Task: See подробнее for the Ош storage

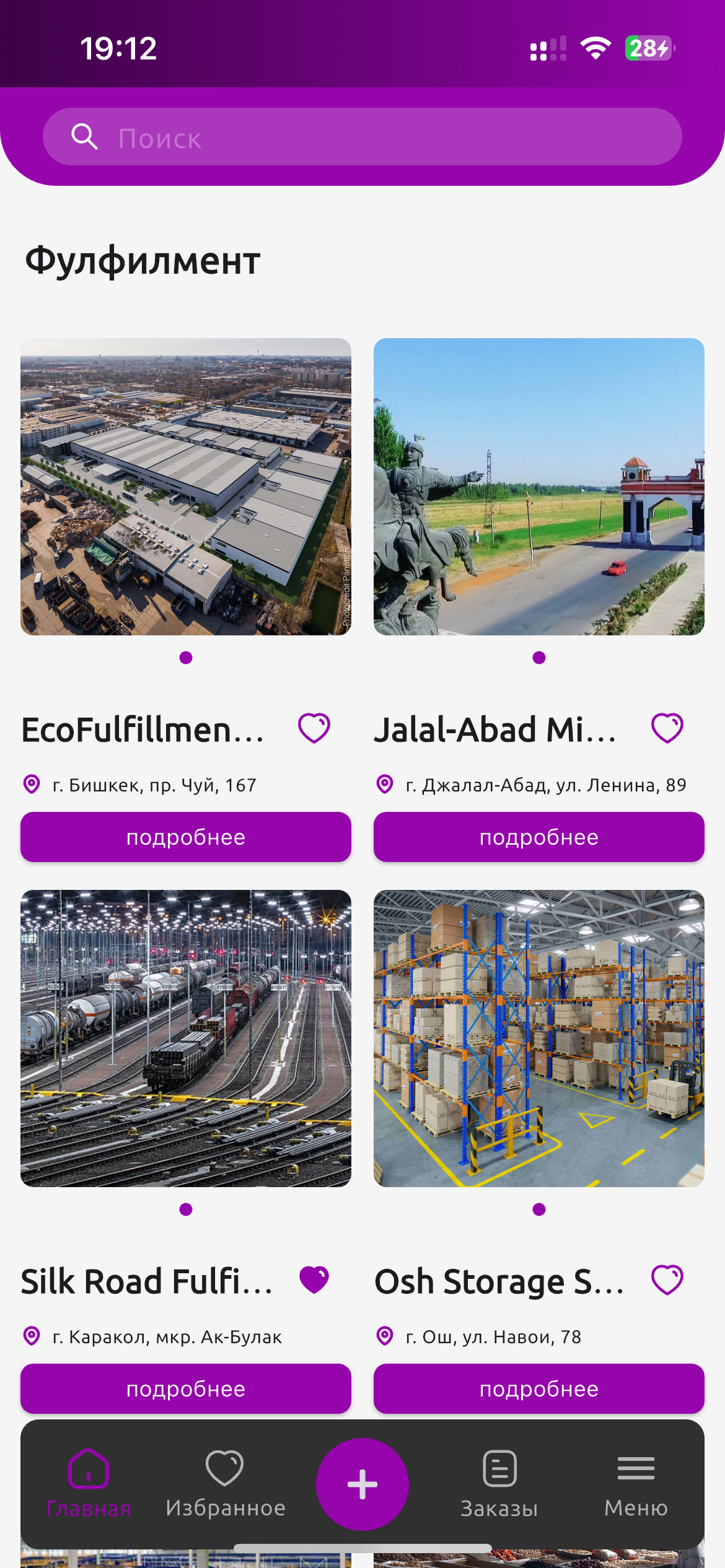Action: pyautogui.click(x=538, y=1389)
